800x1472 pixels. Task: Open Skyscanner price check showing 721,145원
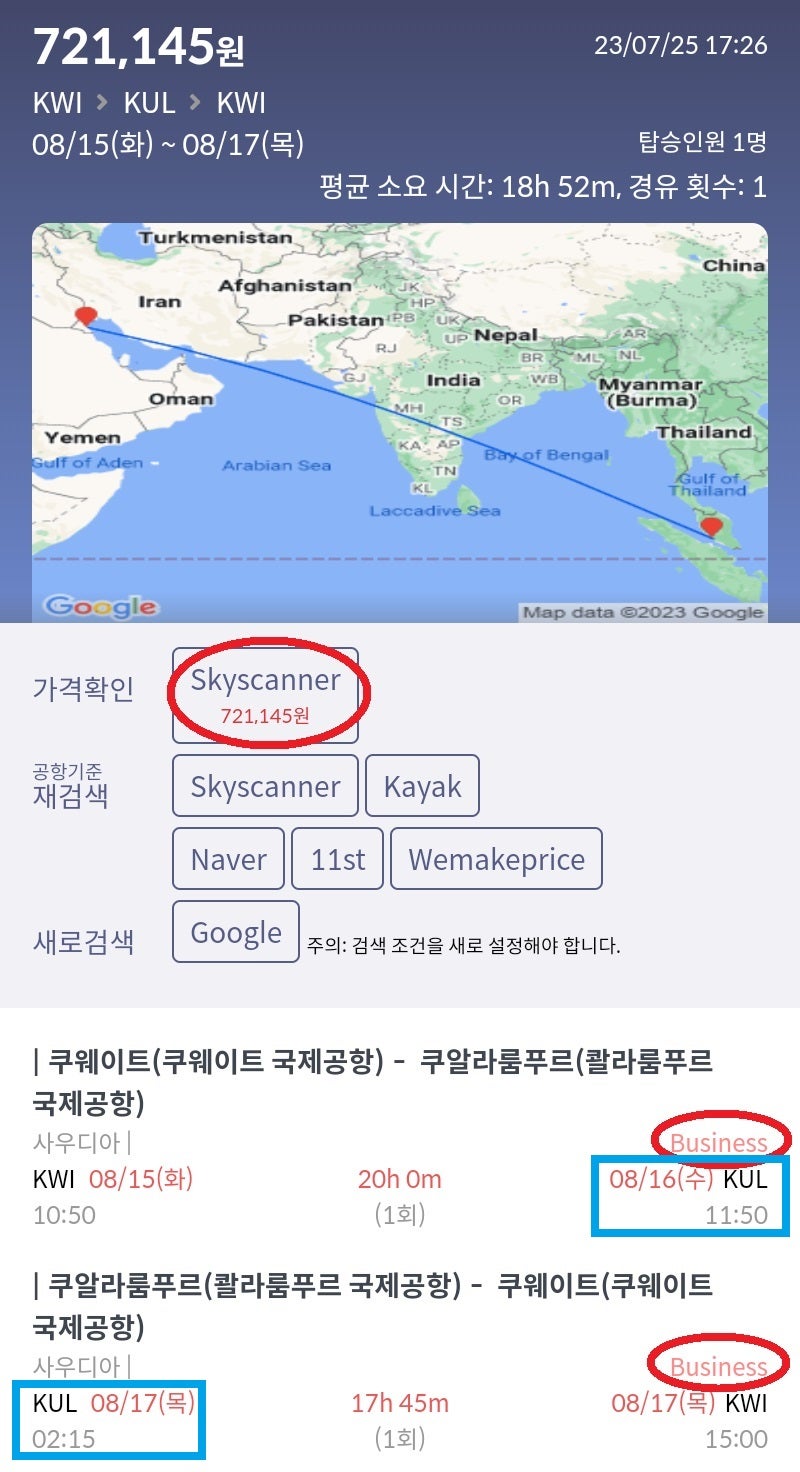pos(265,695)
